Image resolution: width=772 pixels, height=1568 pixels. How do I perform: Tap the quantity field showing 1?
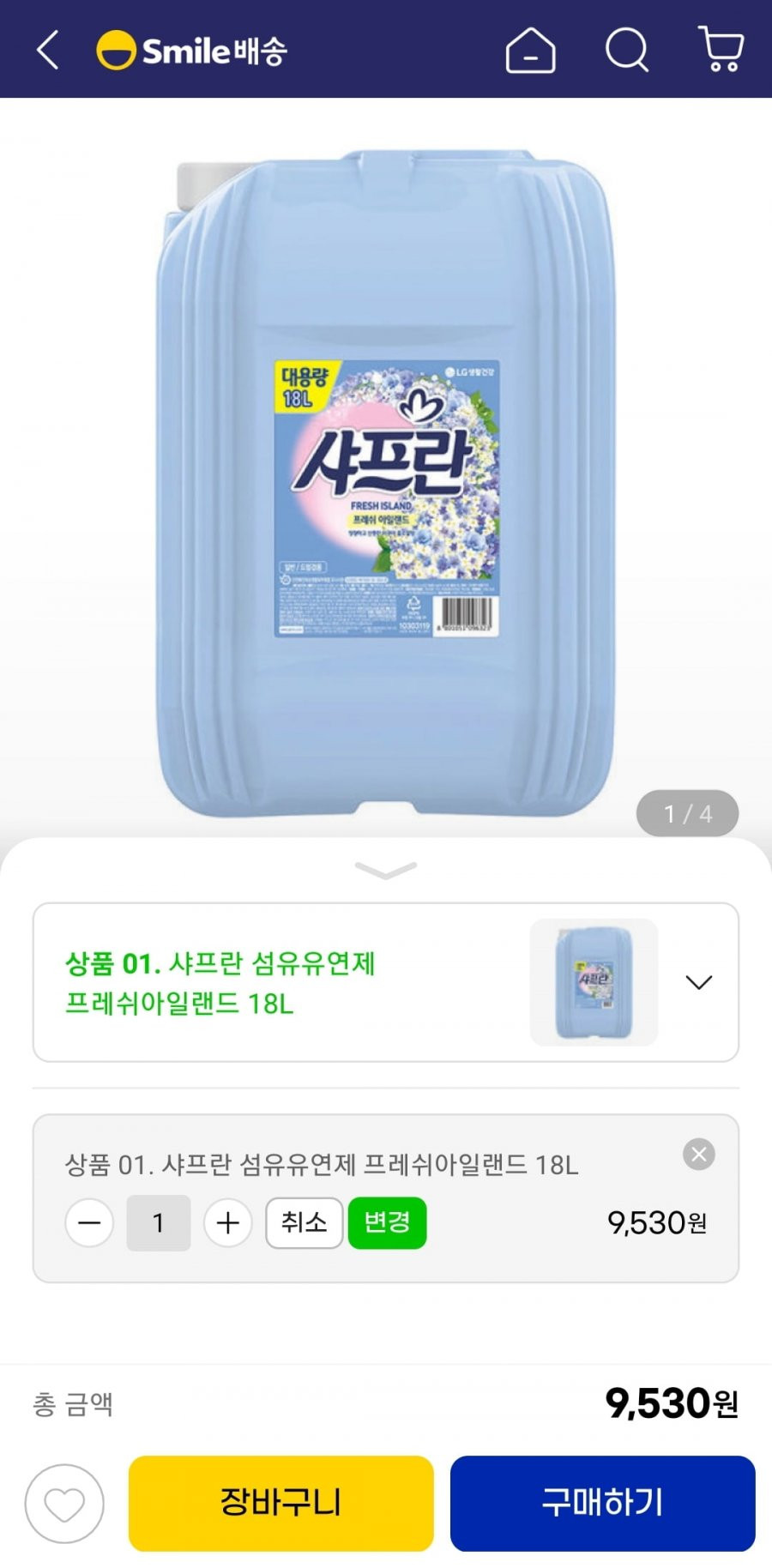(x=158, y=1222)
